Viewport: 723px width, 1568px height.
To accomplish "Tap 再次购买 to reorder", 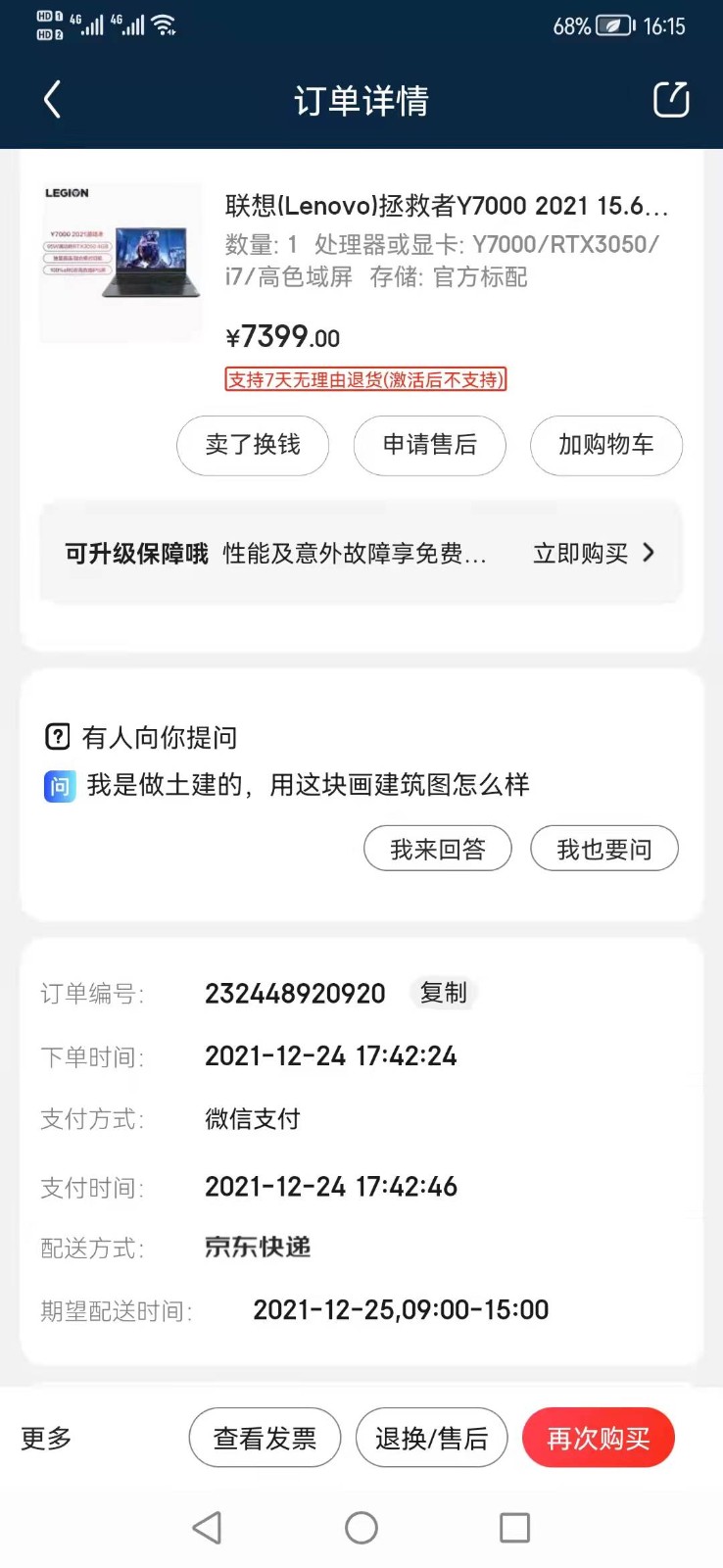I will click(x=598, y=1438).
